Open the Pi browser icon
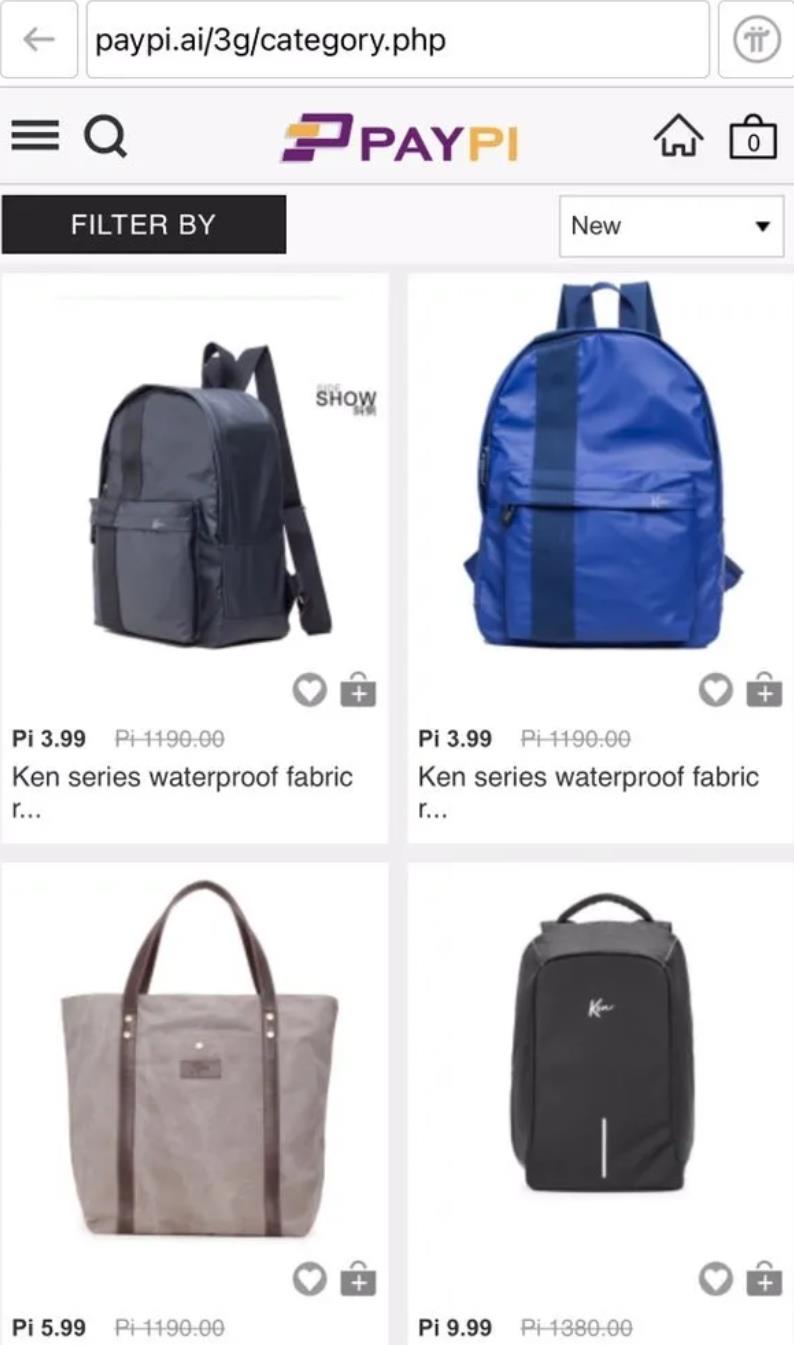Screen dimensions: 794x1345 click(x=755, y=40)
